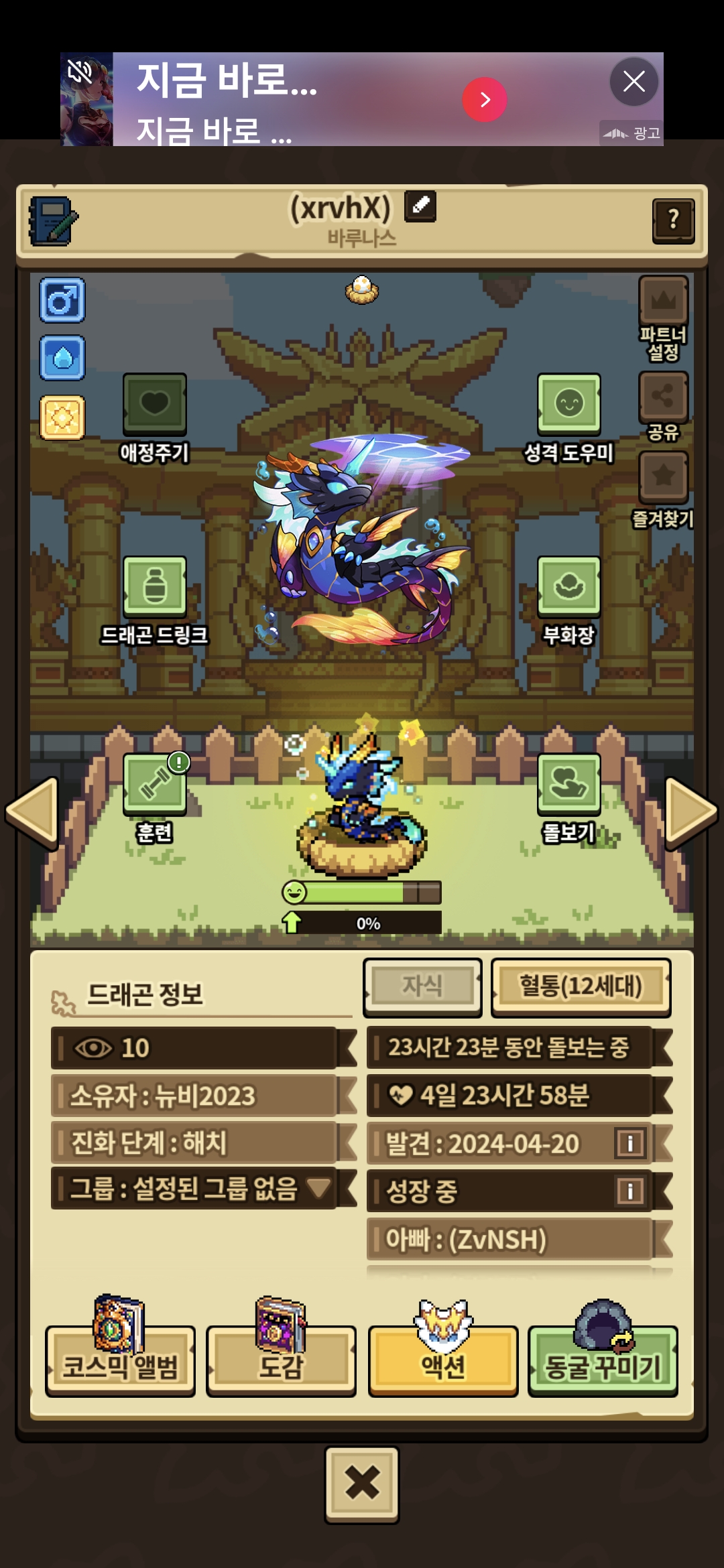Open 드래곤 드링크 menu
This screenshot has height=1568, width=724.
click(154, 587)
